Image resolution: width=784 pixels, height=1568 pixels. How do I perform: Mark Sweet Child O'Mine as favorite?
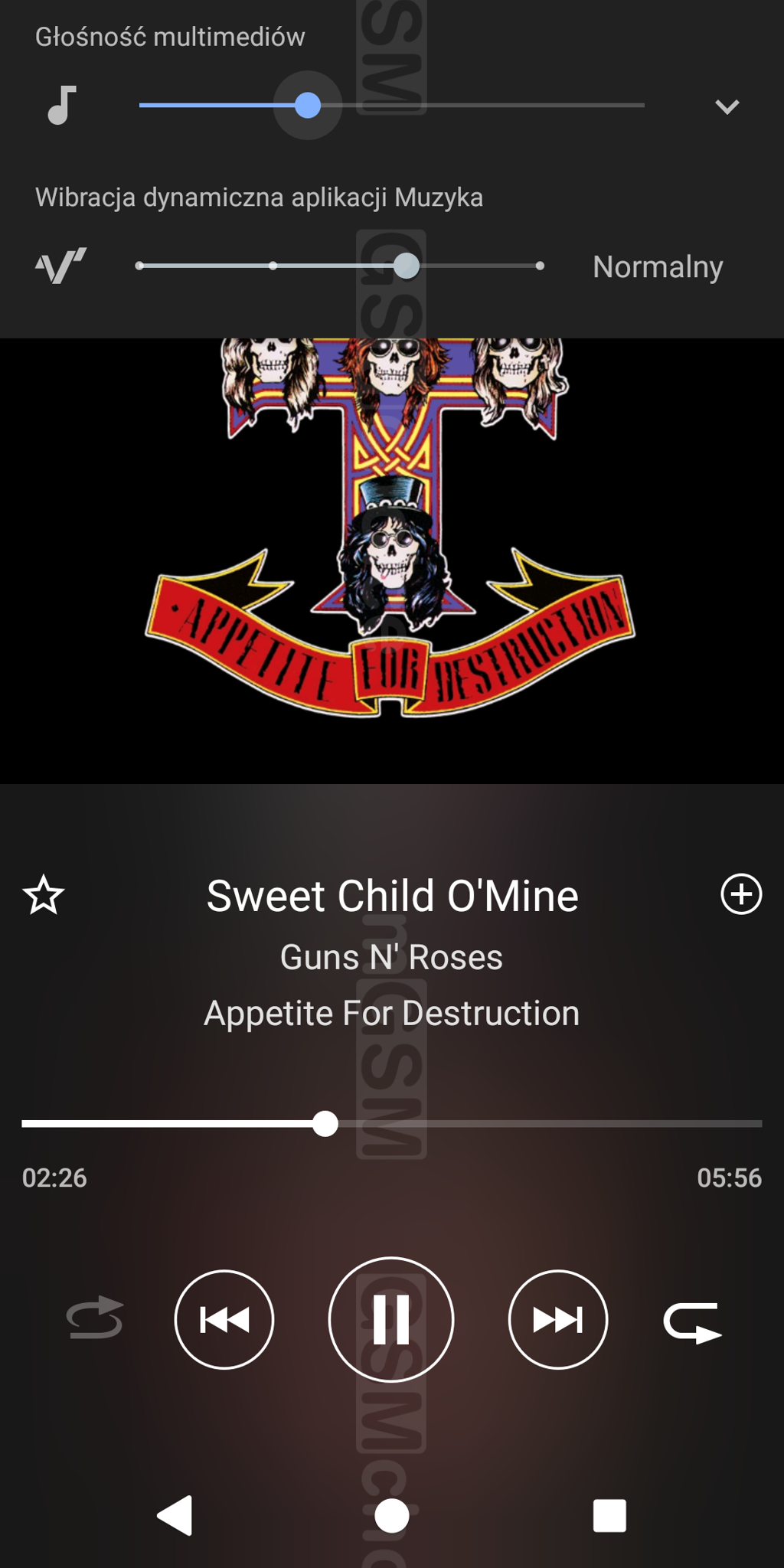pyautogui.click(x=44, y=895)
